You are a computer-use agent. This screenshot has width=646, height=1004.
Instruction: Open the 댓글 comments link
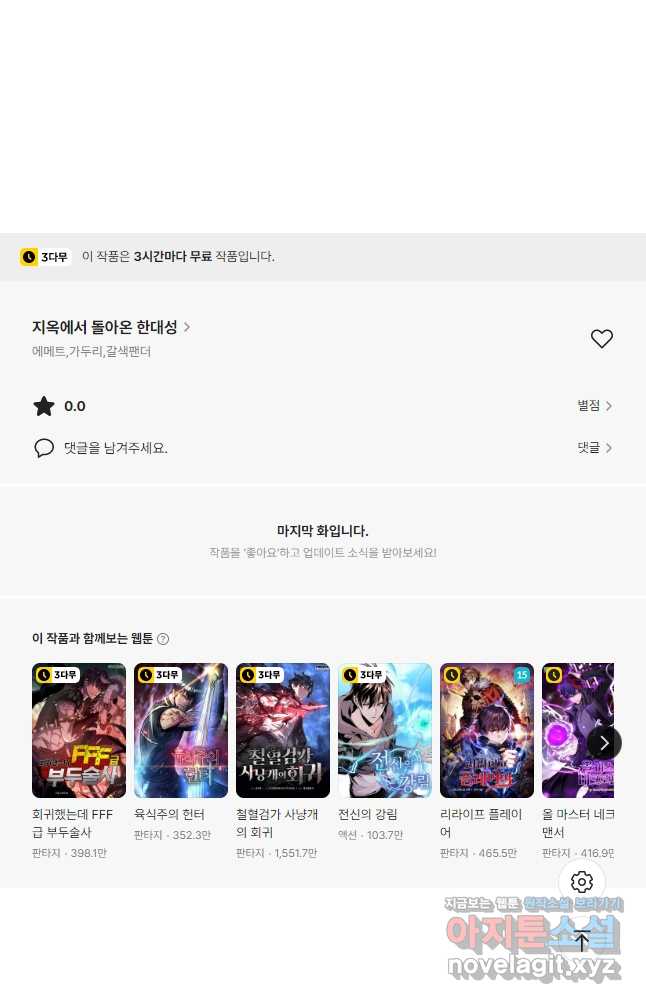pyautogui.click(x=594, y=448)
